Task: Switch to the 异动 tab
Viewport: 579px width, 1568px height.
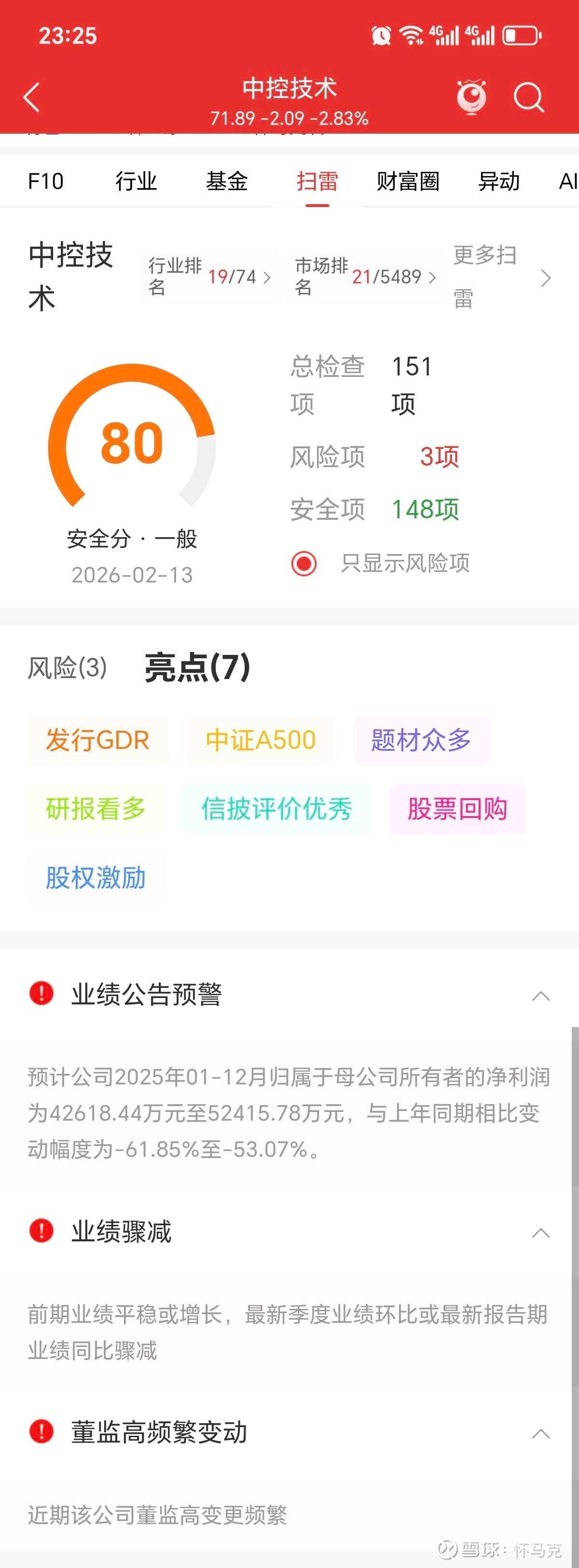Action: pos(498,181)
